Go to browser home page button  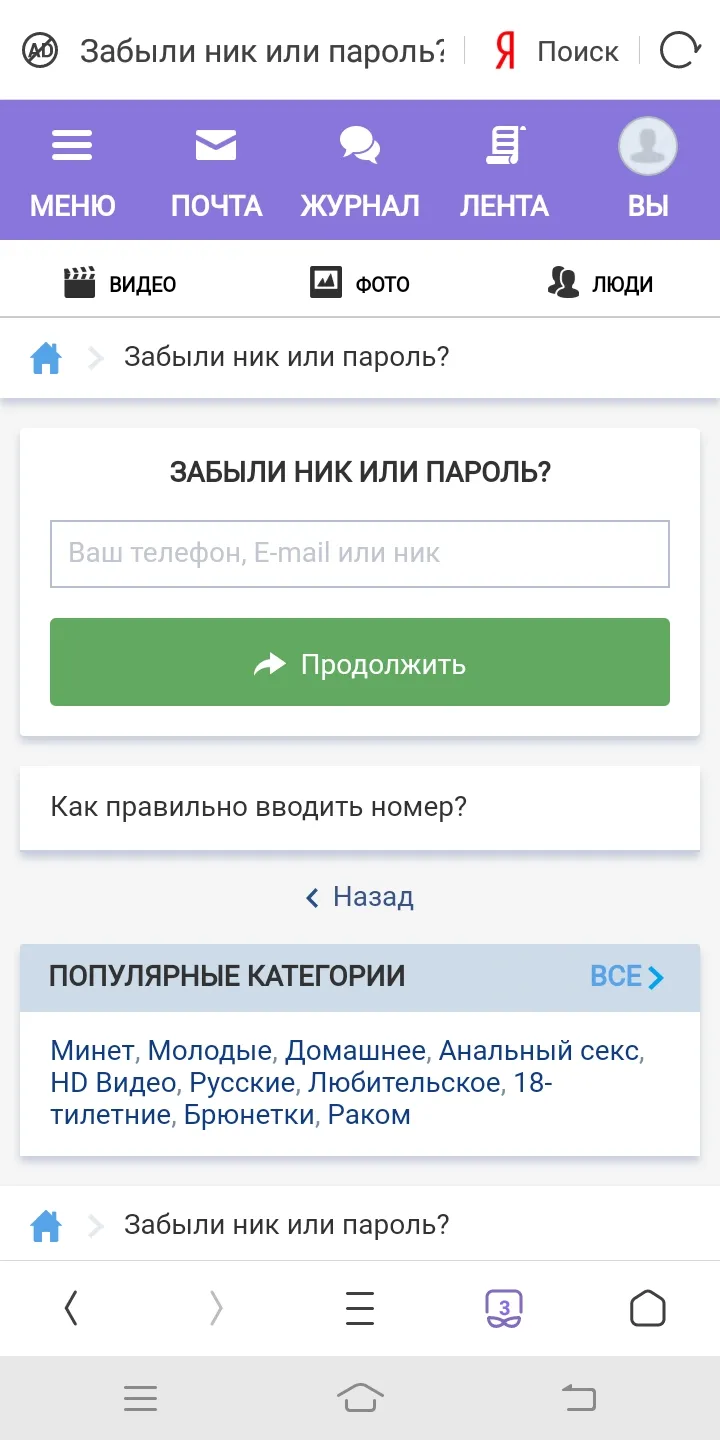pos(648,1308)
